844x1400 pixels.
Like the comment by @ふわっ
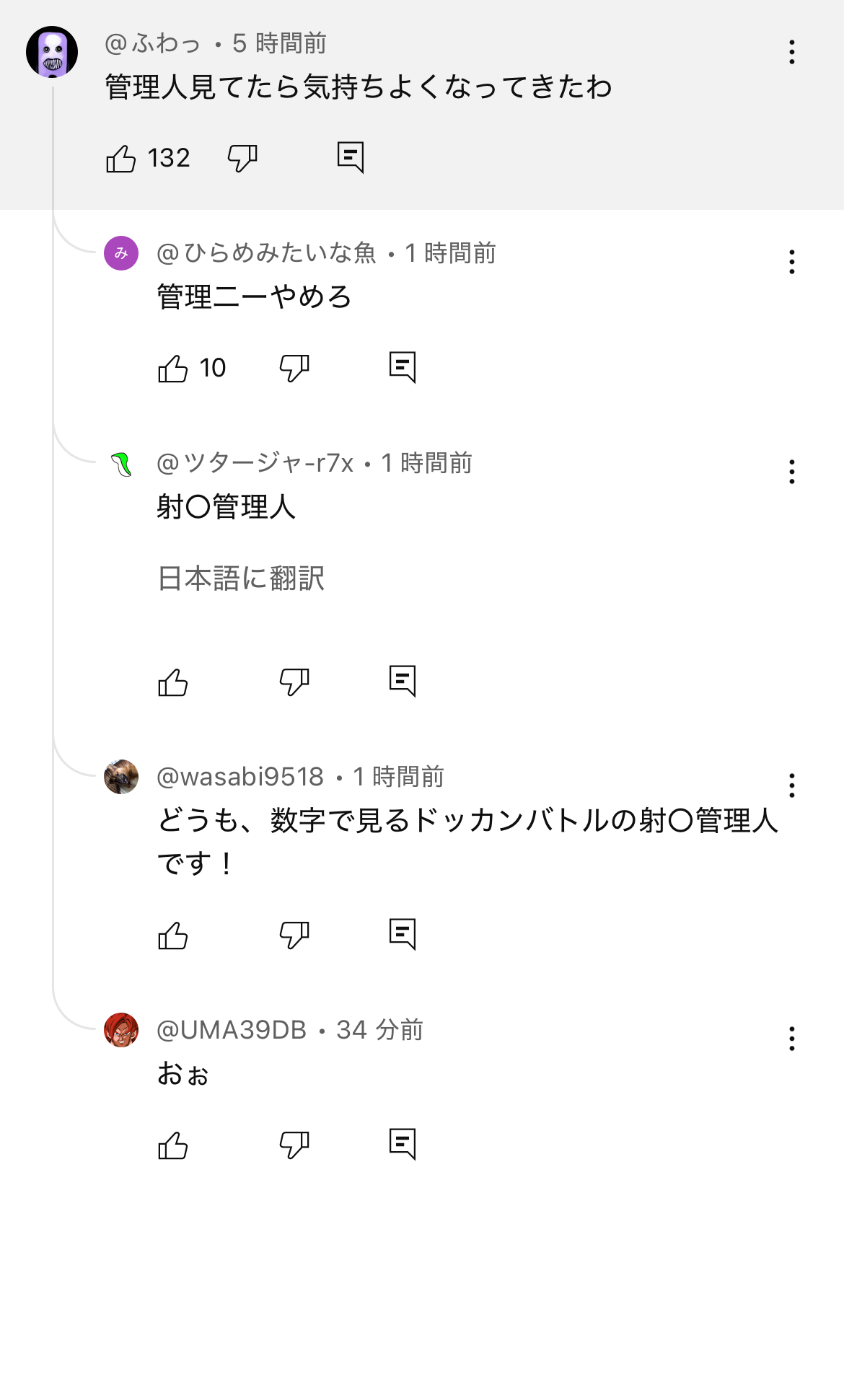coord(121,158)
